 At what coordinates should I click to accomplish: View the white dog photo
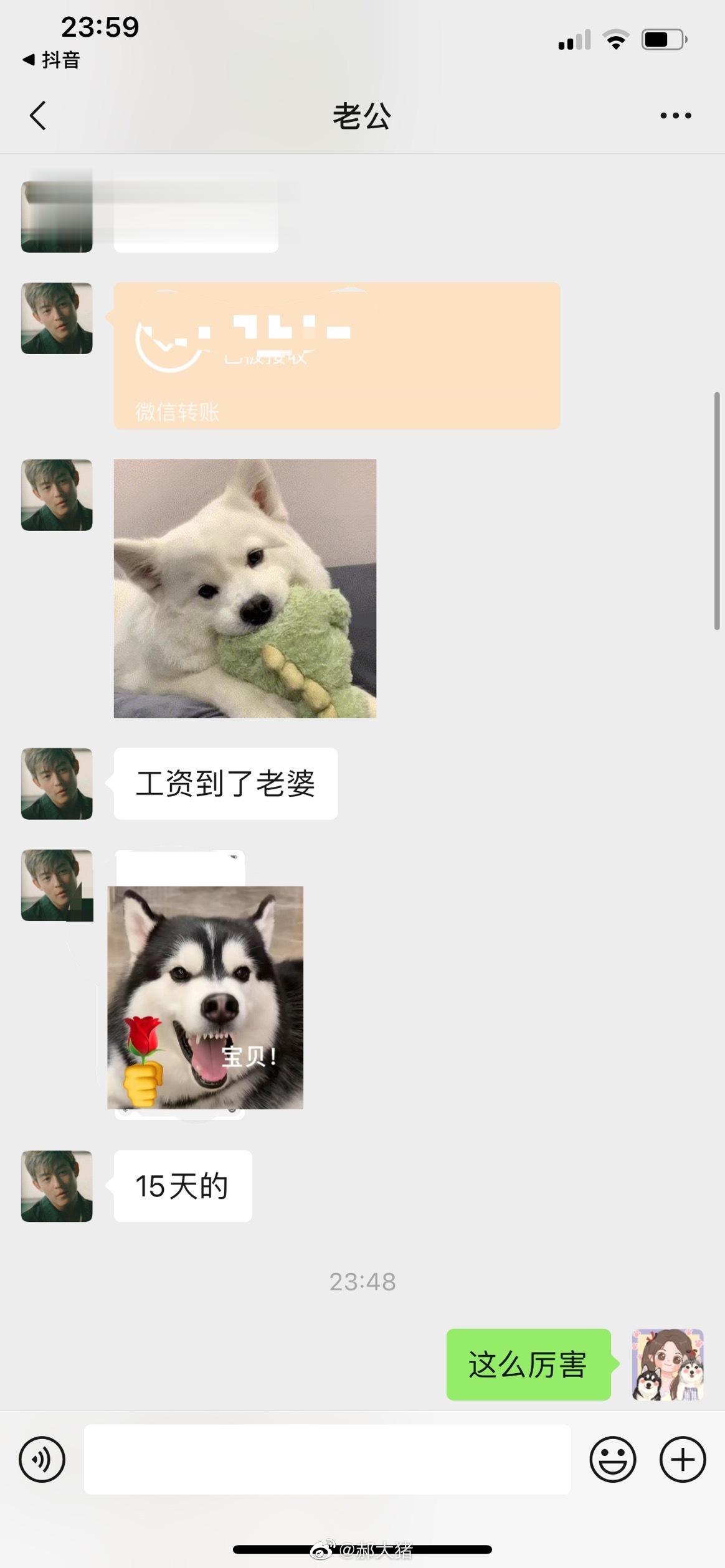245,588
